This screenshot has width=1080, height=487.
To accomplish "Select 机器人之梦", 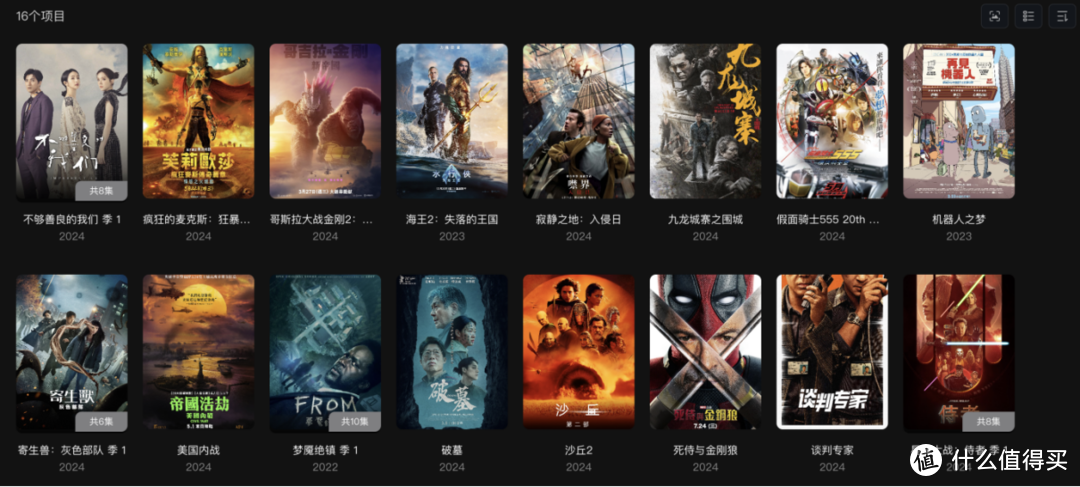I will (959, 121).
